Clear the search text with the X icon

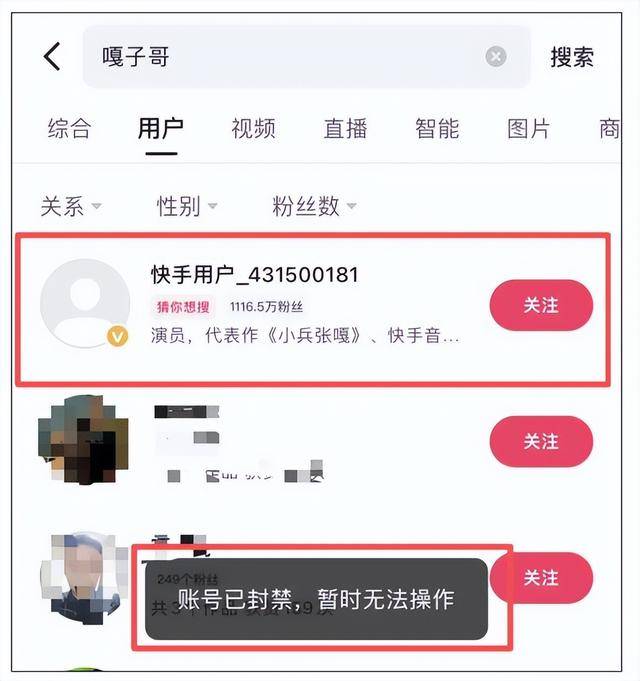[x=496, y=57]
